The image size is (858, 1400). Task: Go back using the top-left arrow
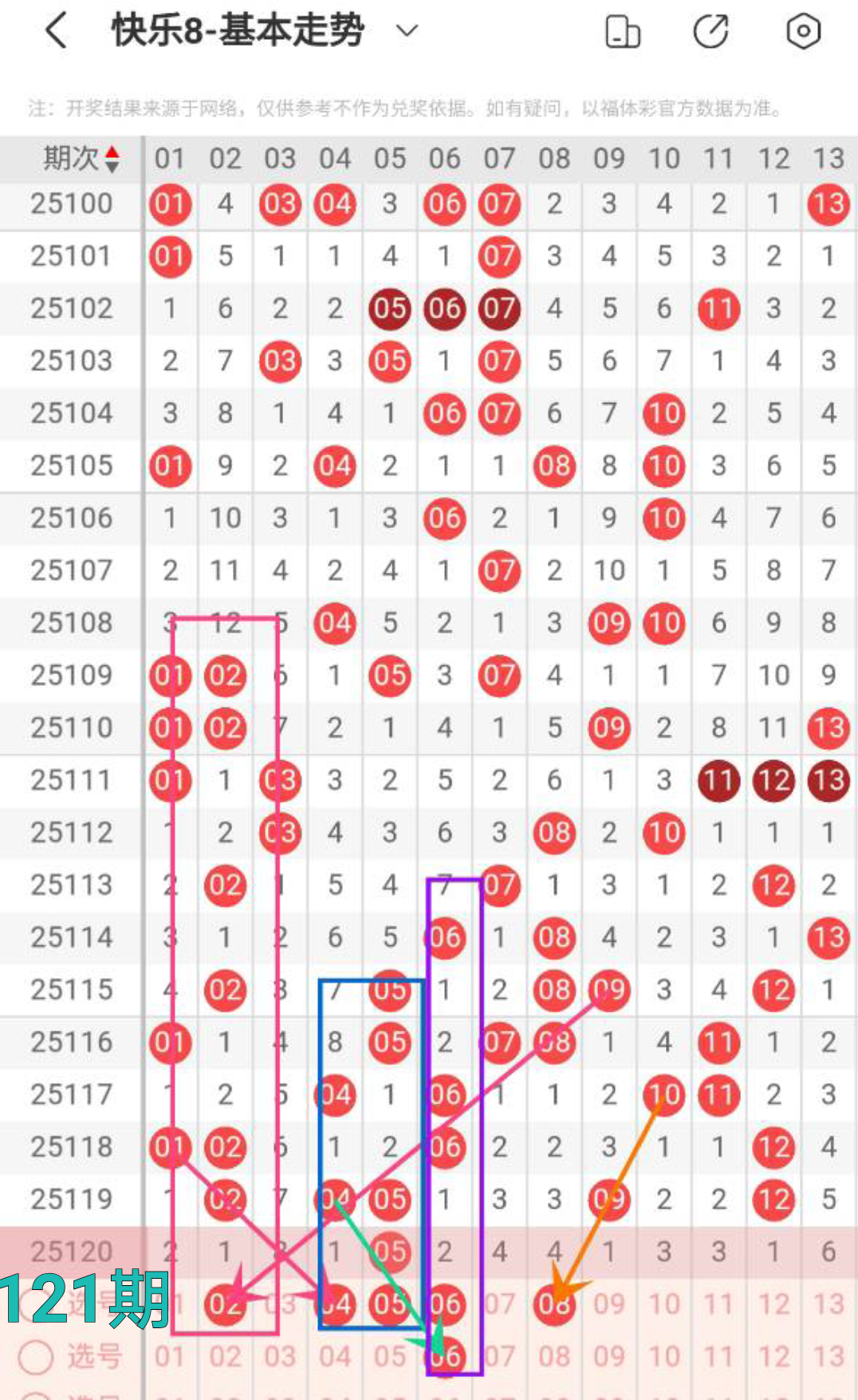tap(56, 32)
